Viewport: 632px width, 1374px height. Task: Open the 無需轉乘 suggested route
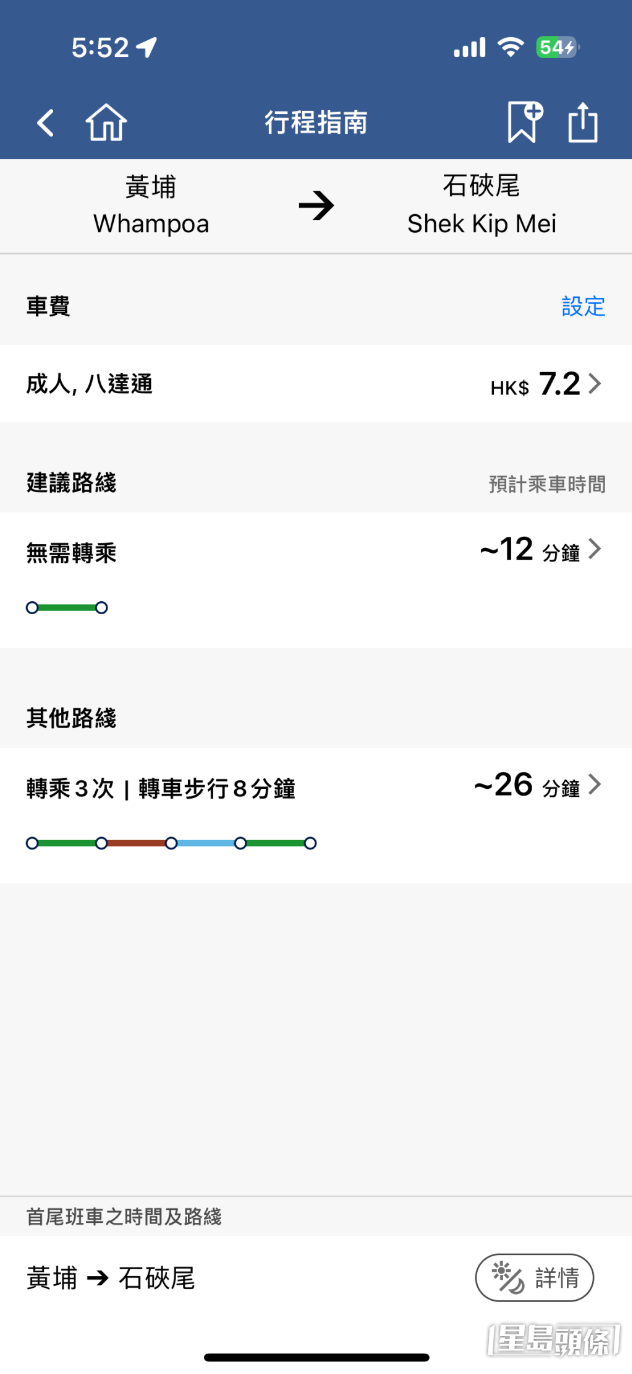click(316, 578)
